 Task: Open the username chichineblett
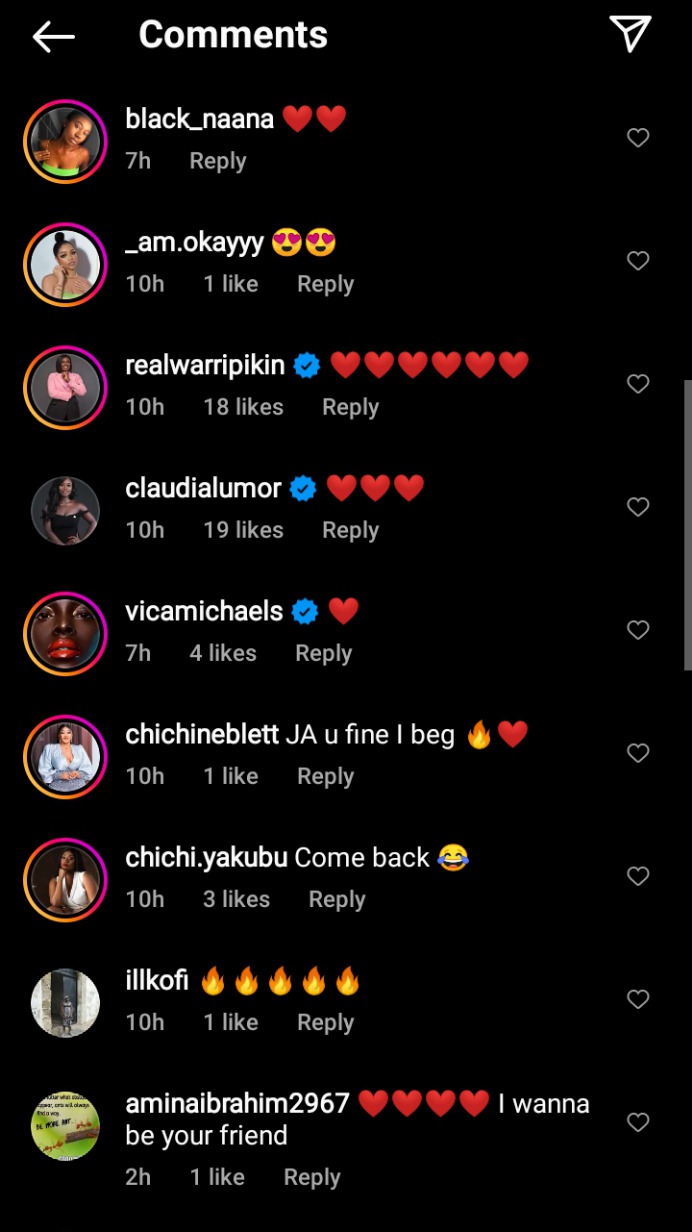(201, 735)
